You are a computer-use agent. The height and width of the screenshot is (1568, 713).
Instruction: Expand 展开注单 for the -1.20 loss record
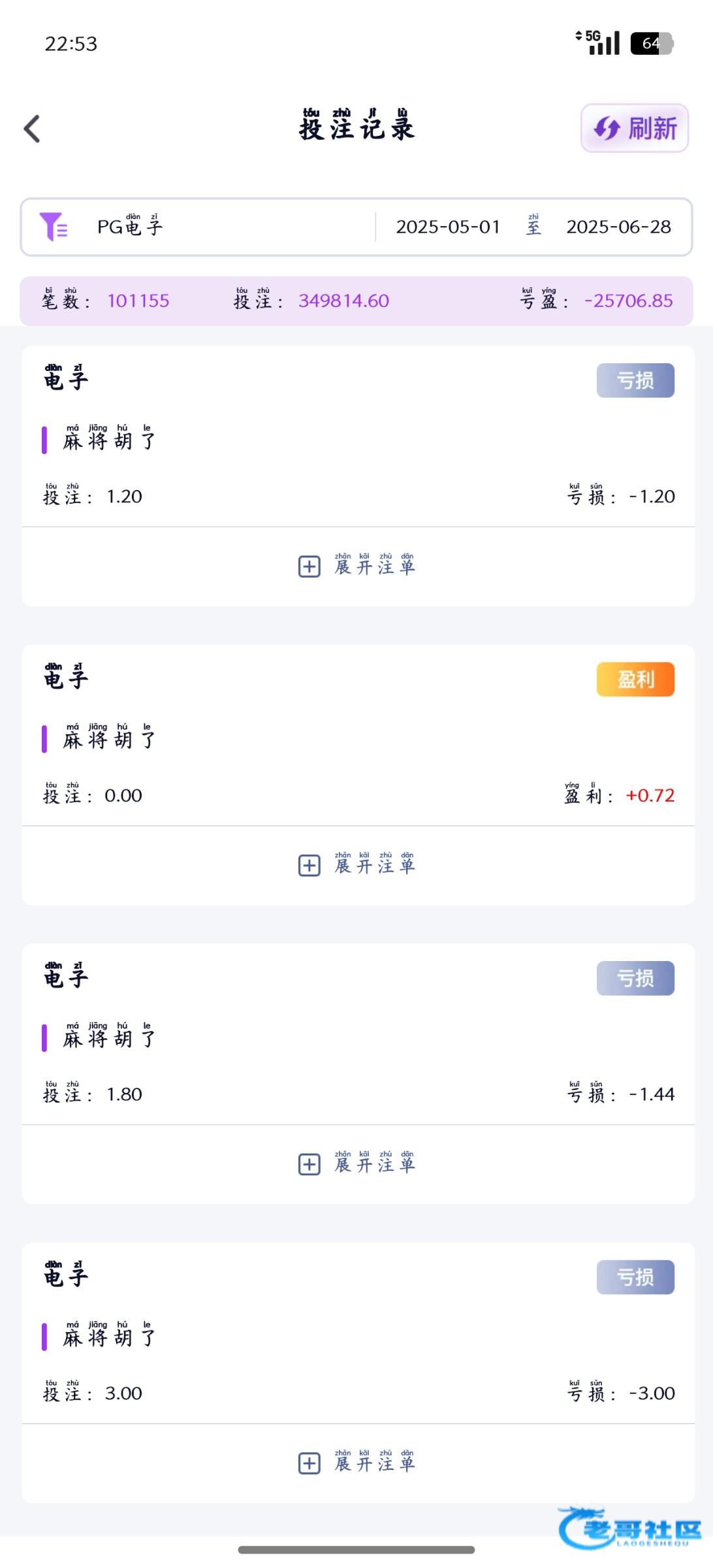(x=357, y=566)
